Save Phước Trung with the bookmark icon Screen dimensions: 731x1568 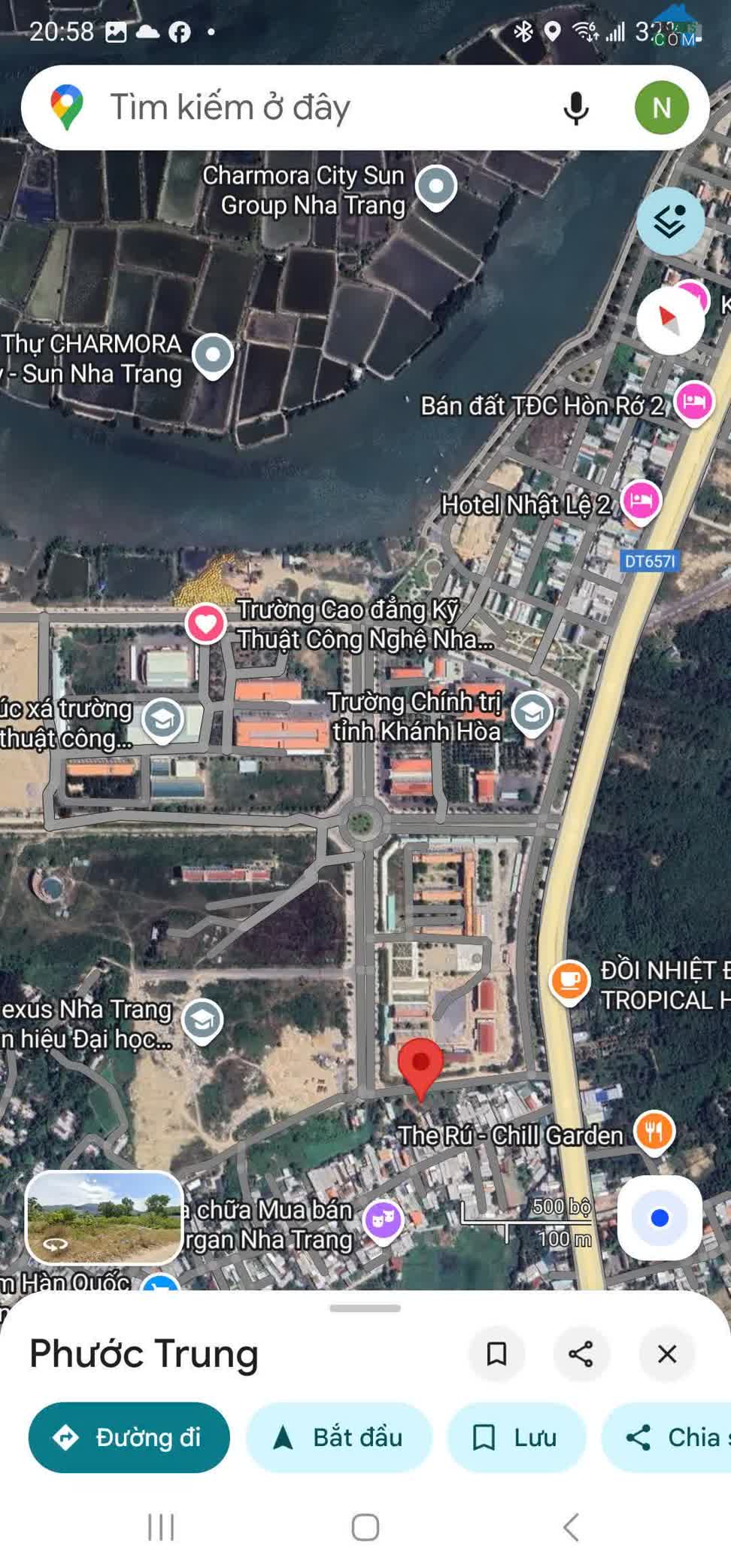tap(496, 1354)
